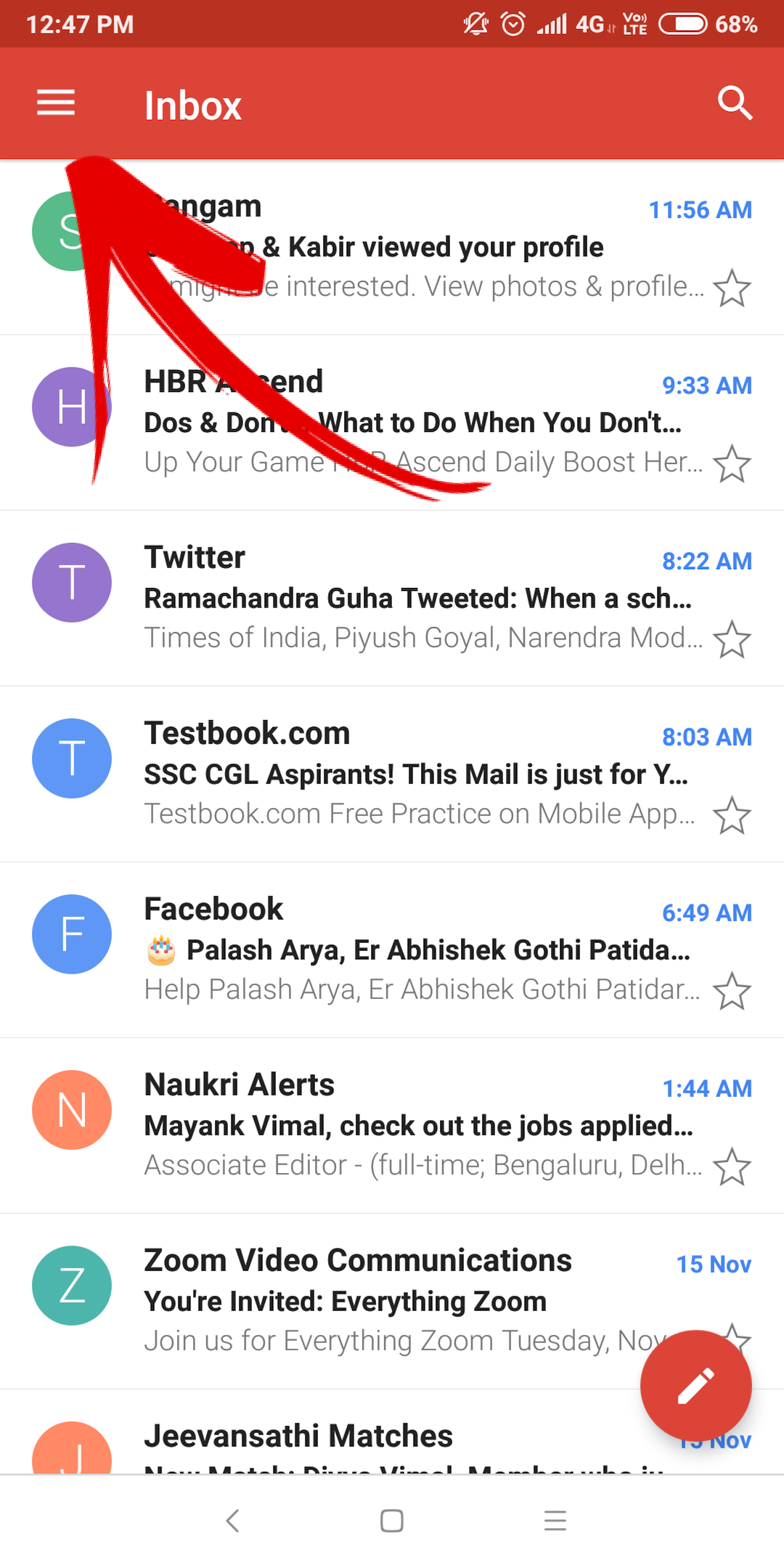Open the Twitter email about Ramachandra Guha
The width and height of the screenshot is (784, 1568).
pos(392,599)
